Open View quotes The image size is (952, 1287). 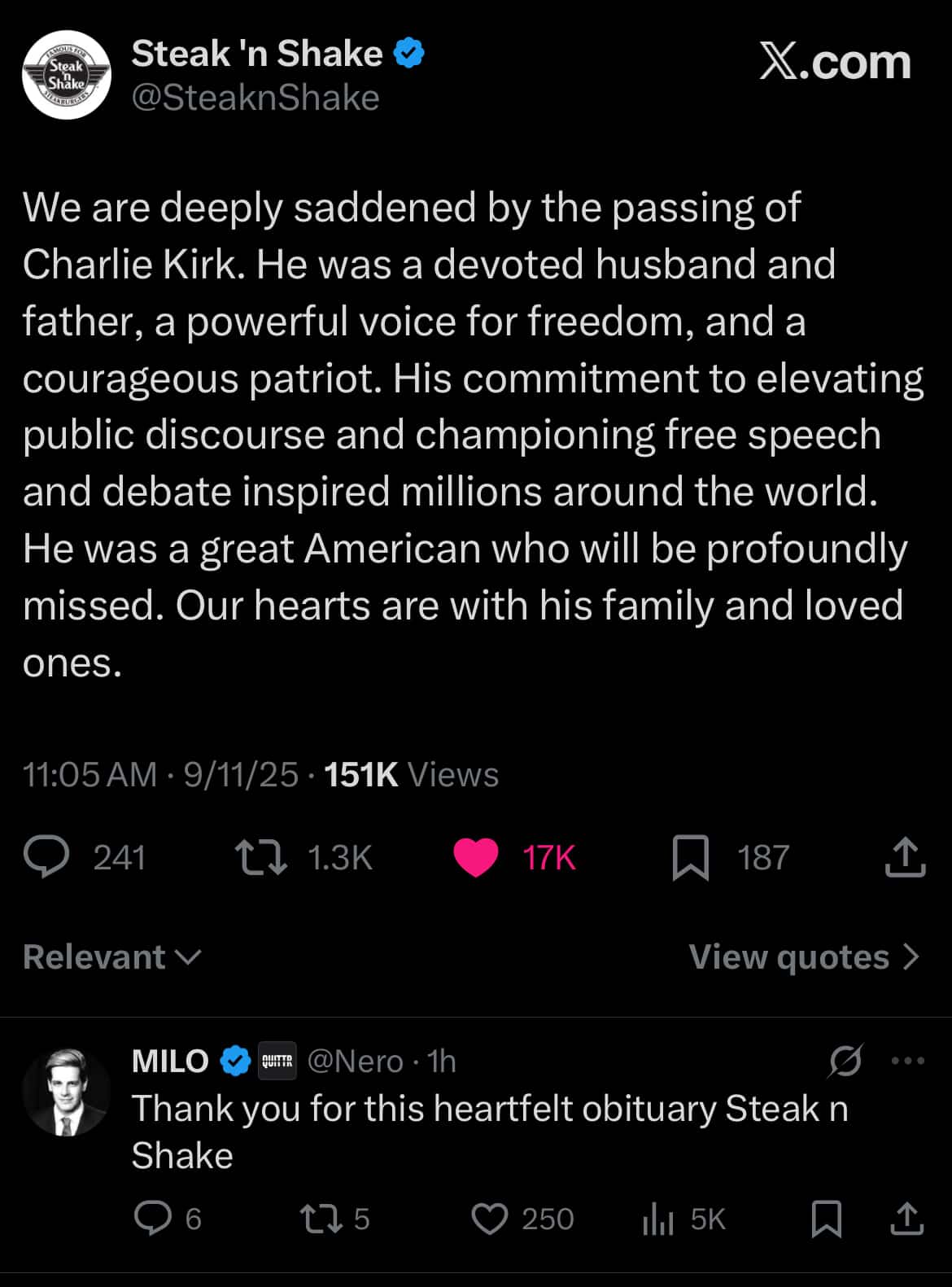[x=804, y=957]
